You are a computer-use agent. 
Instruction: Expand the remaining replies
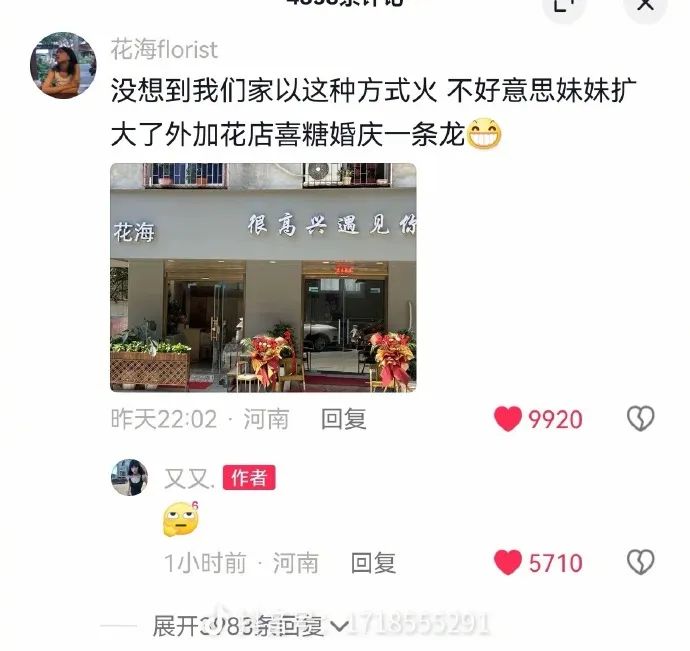tap(250, 626)
